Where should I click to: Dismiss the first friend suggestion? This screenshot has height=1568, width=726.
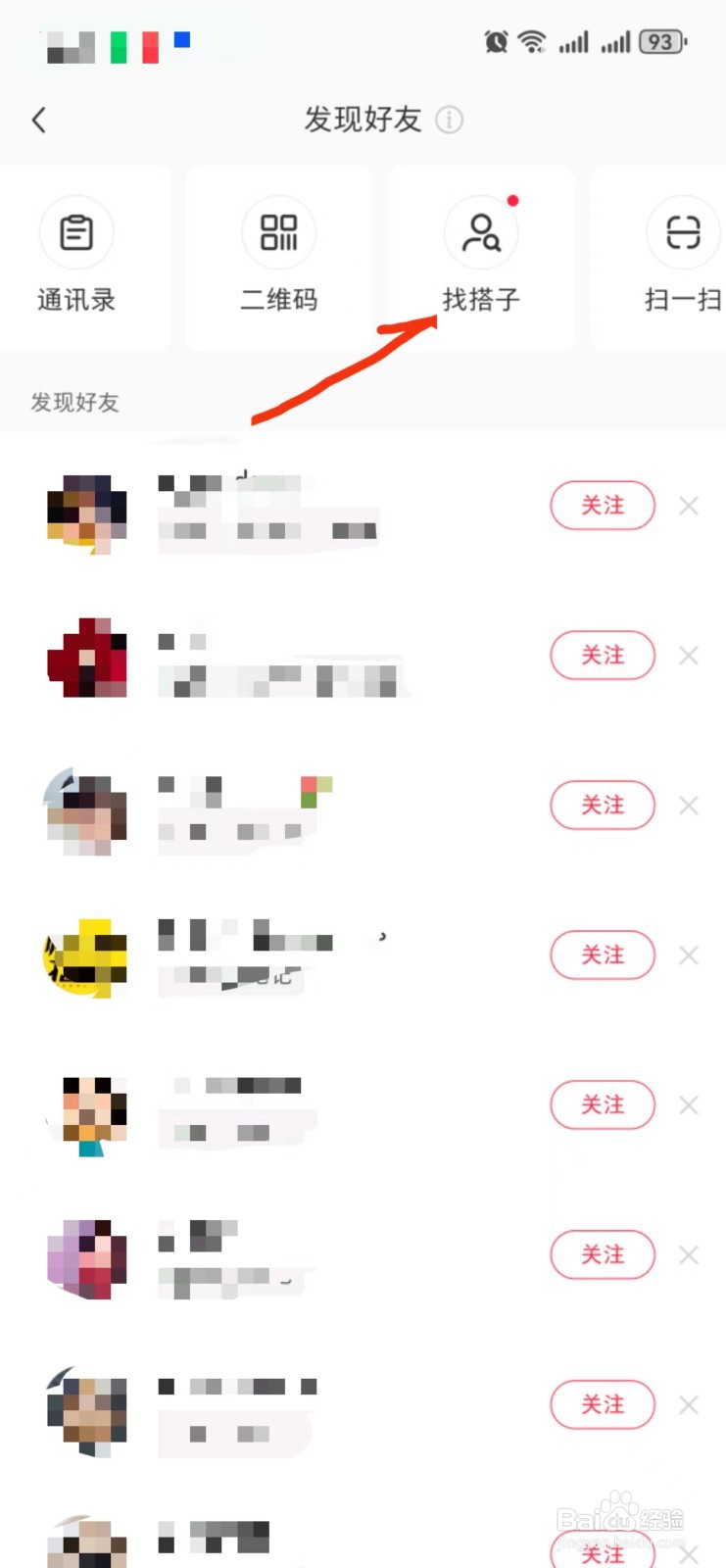pos(689,506)
